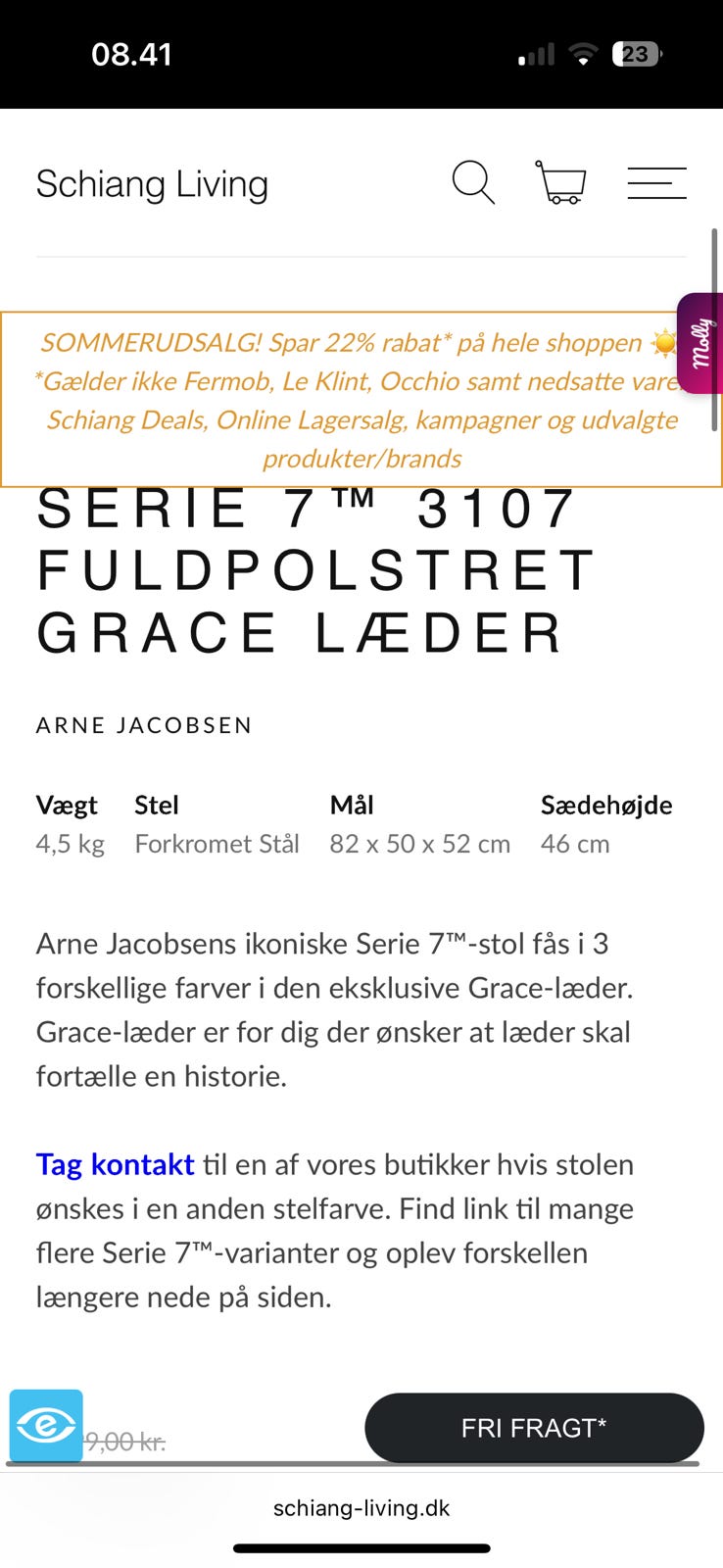Tap the schiang-living.dk address bar

361,1506
